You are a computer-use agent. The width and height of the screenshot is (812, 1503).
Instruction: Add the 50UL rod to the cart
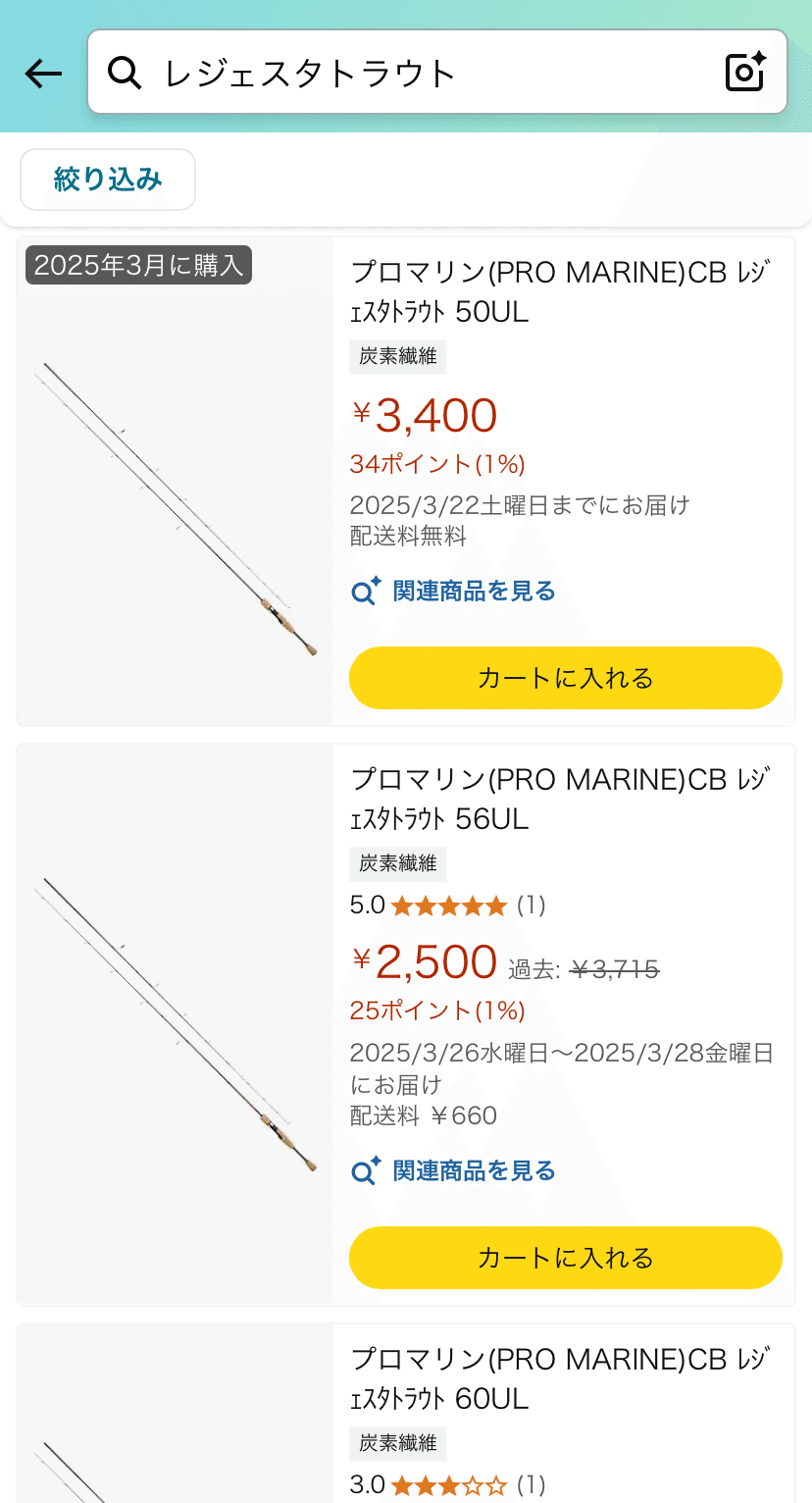[565, 678]
